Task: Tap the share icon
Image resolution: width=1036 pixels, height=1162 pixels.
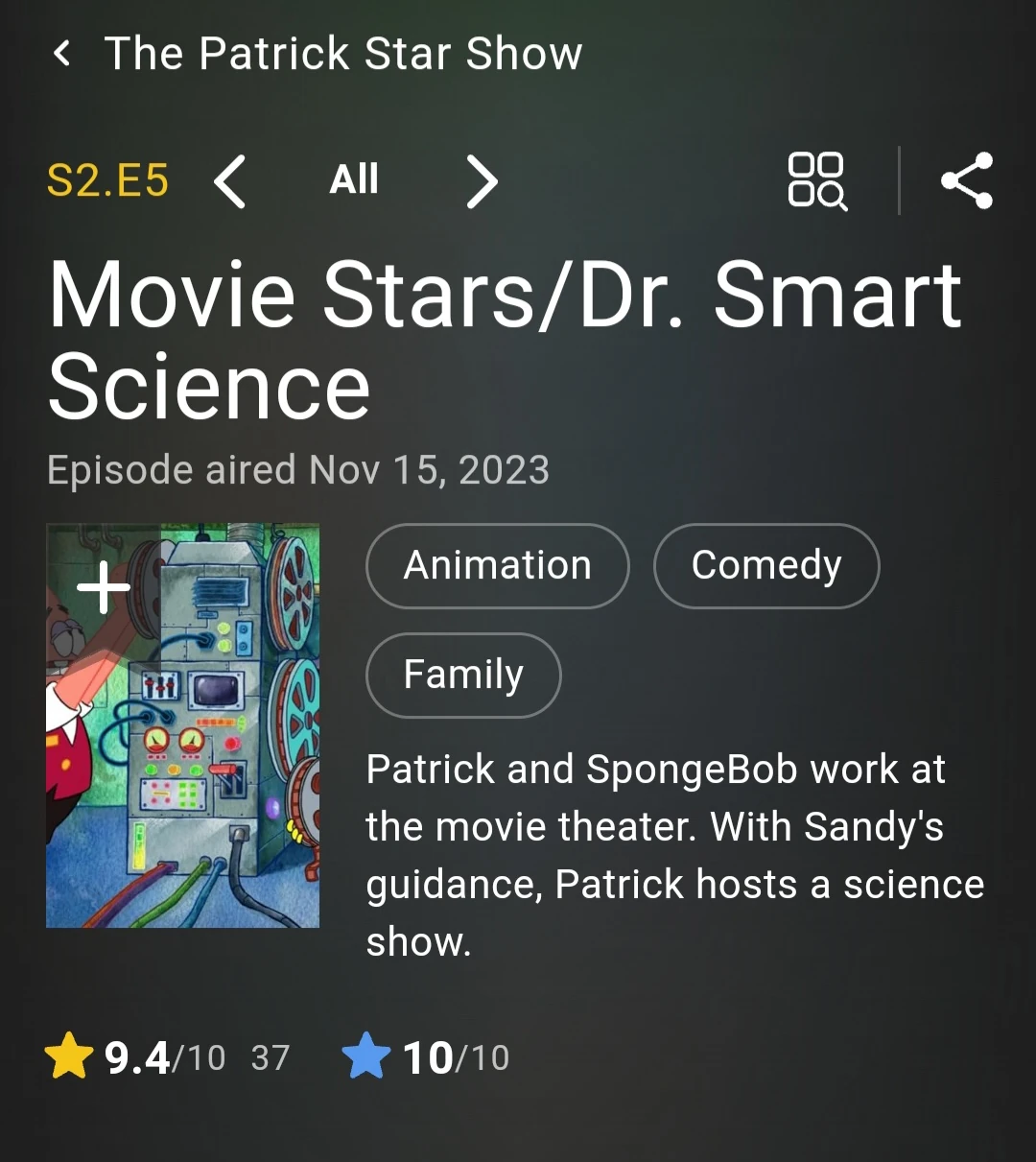Action: 968,181
